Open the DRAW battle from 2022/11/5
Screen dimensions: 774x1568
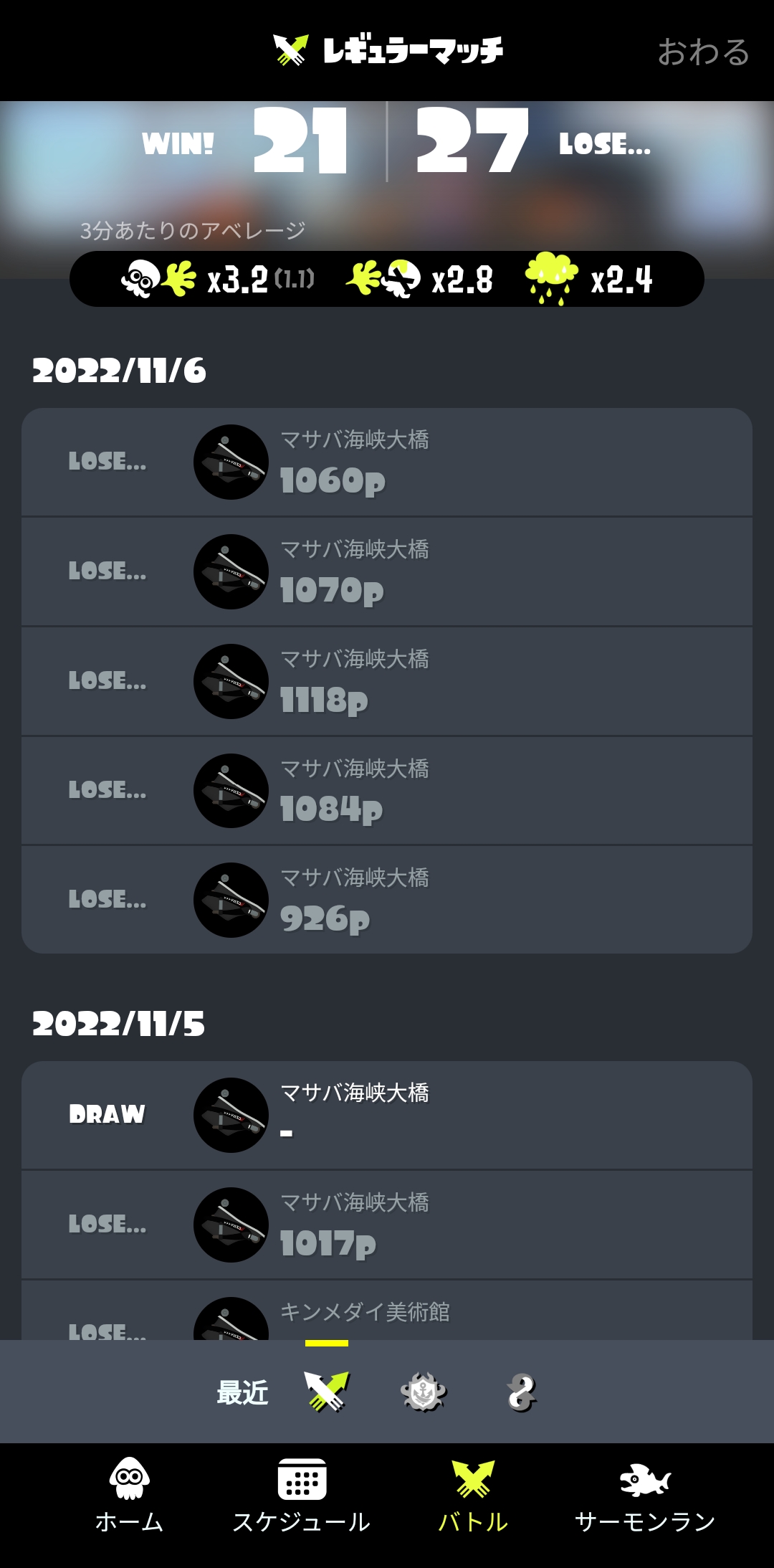(387, 1115)
